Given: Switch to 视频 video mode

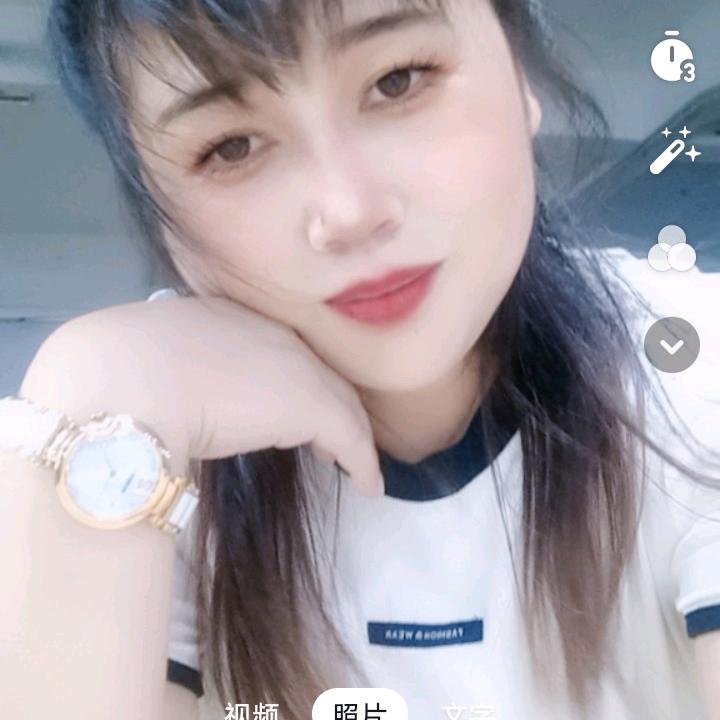Looking at the screenshot, I should [250, 711].
